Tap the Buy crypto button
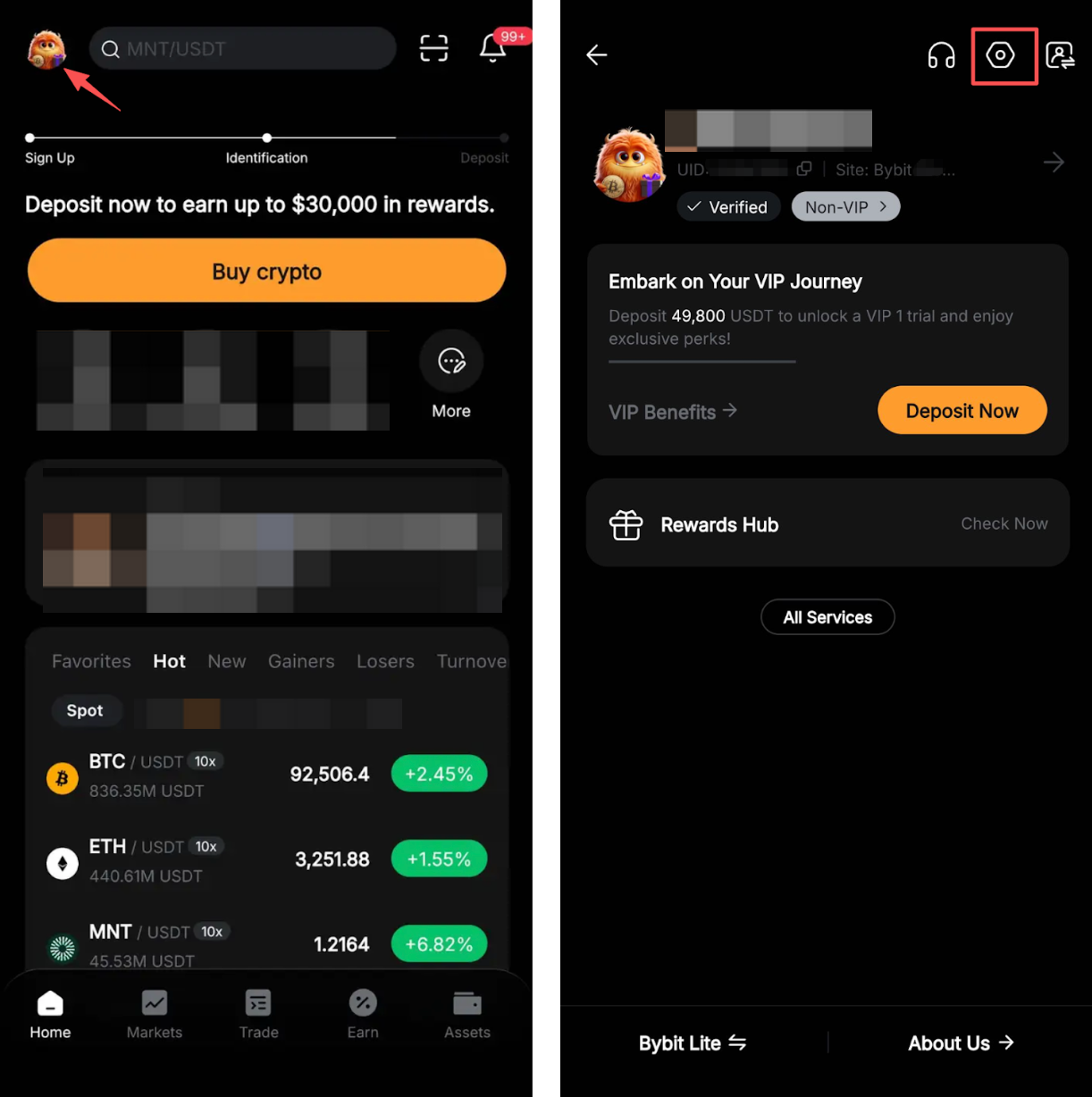 [x=266, y=271]
